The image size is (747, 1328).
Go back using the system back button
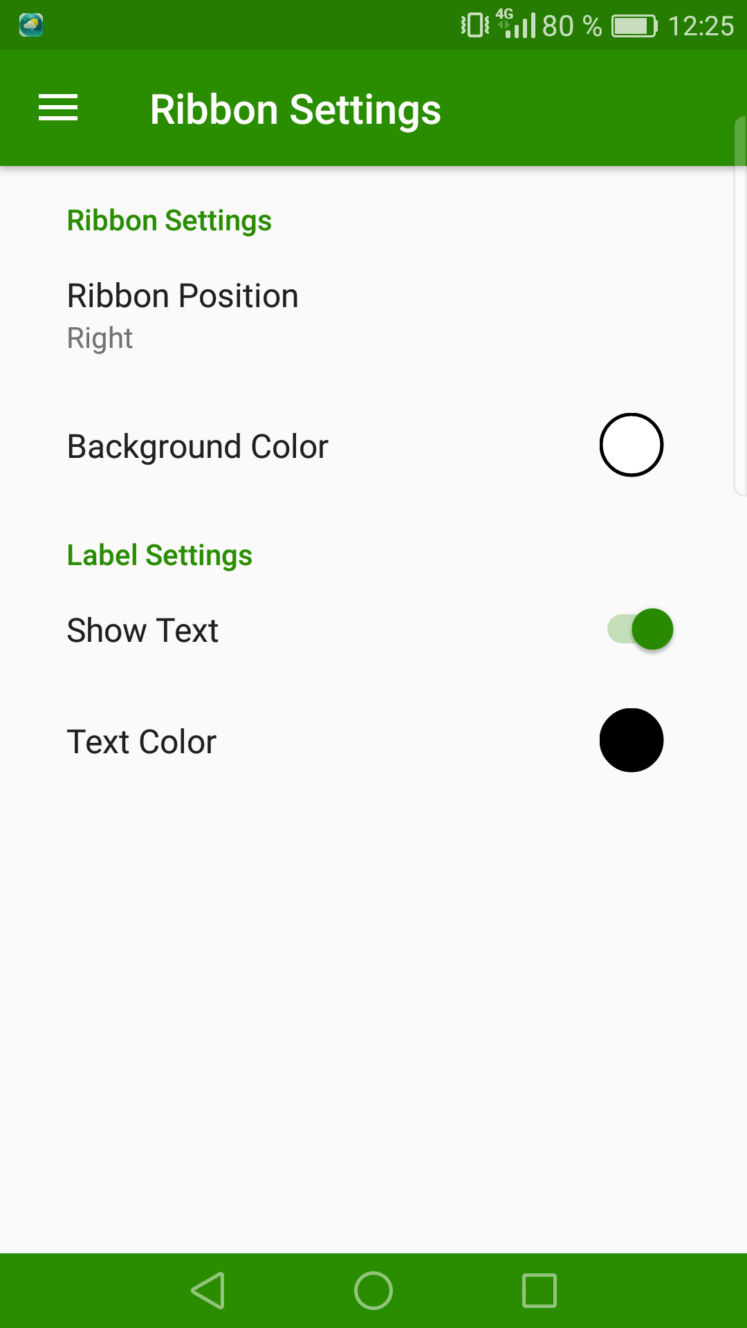click(x=208, y=1290)
